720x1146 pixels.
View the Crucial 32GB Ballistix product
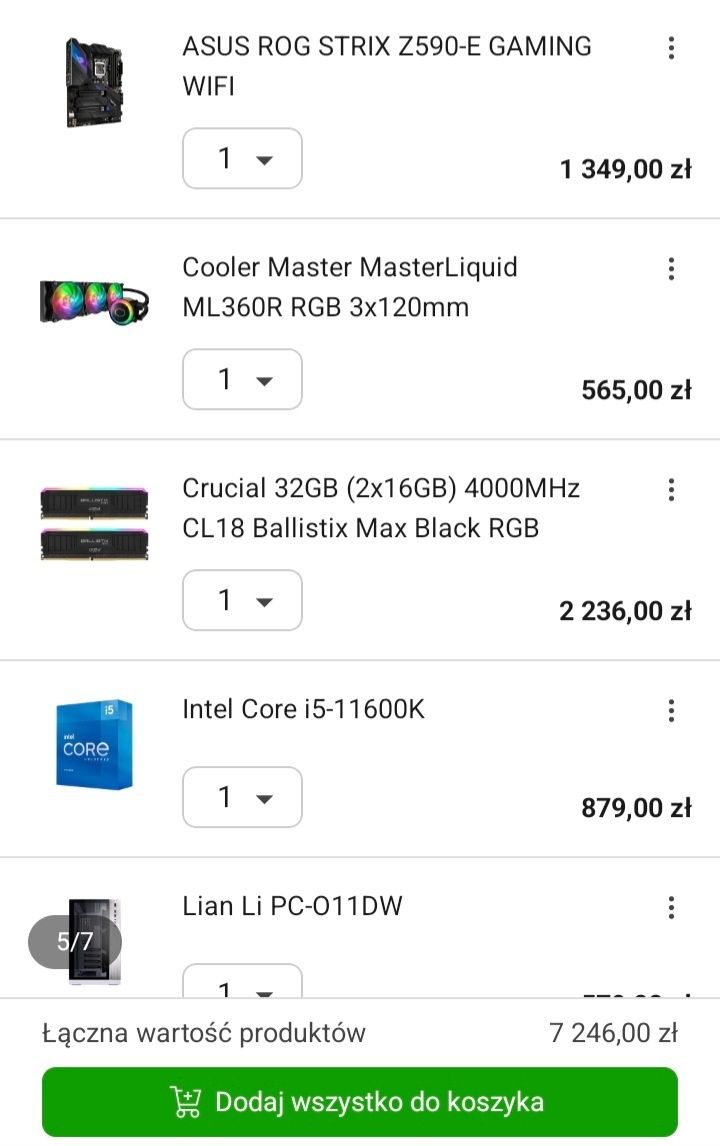[380, 508]
